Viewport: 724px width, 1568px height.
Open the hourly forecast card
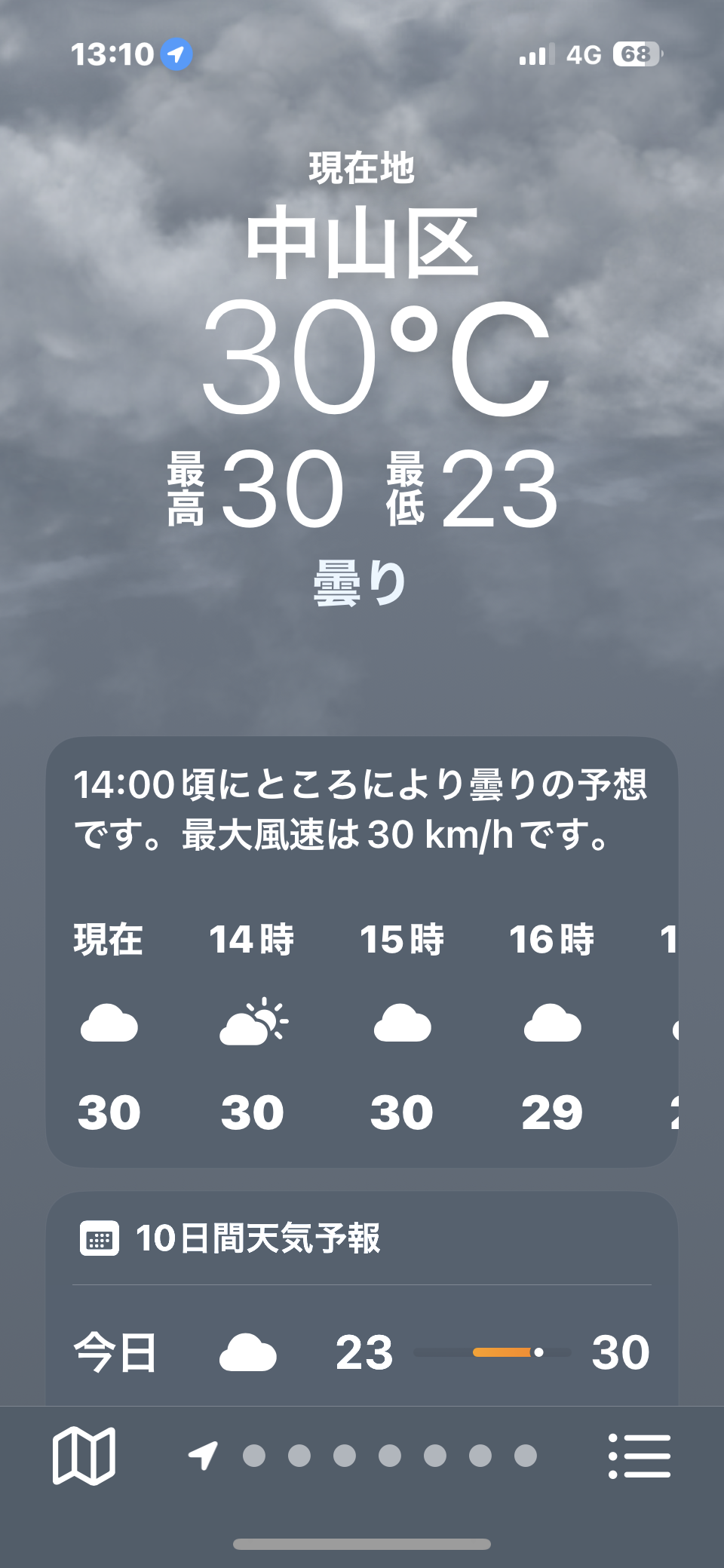point(362,952)
